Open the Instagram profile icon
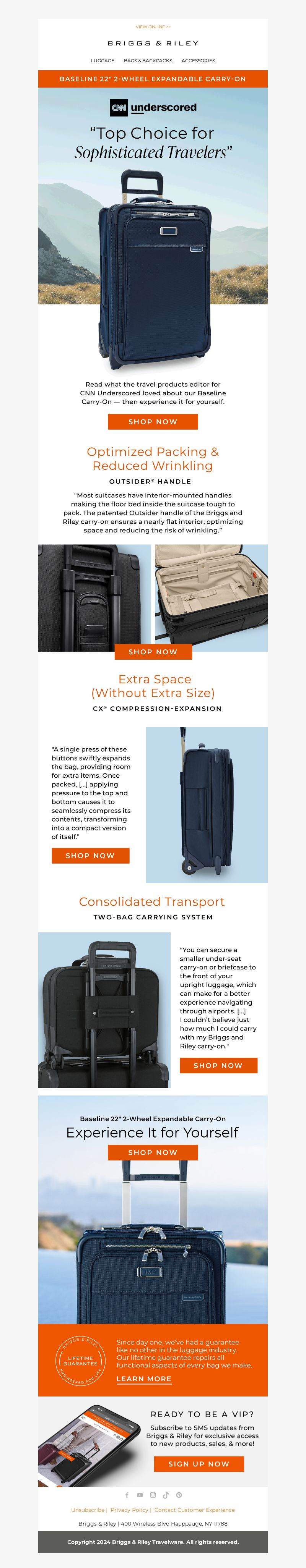The image size is (306, 1568). pos(153,1495)
